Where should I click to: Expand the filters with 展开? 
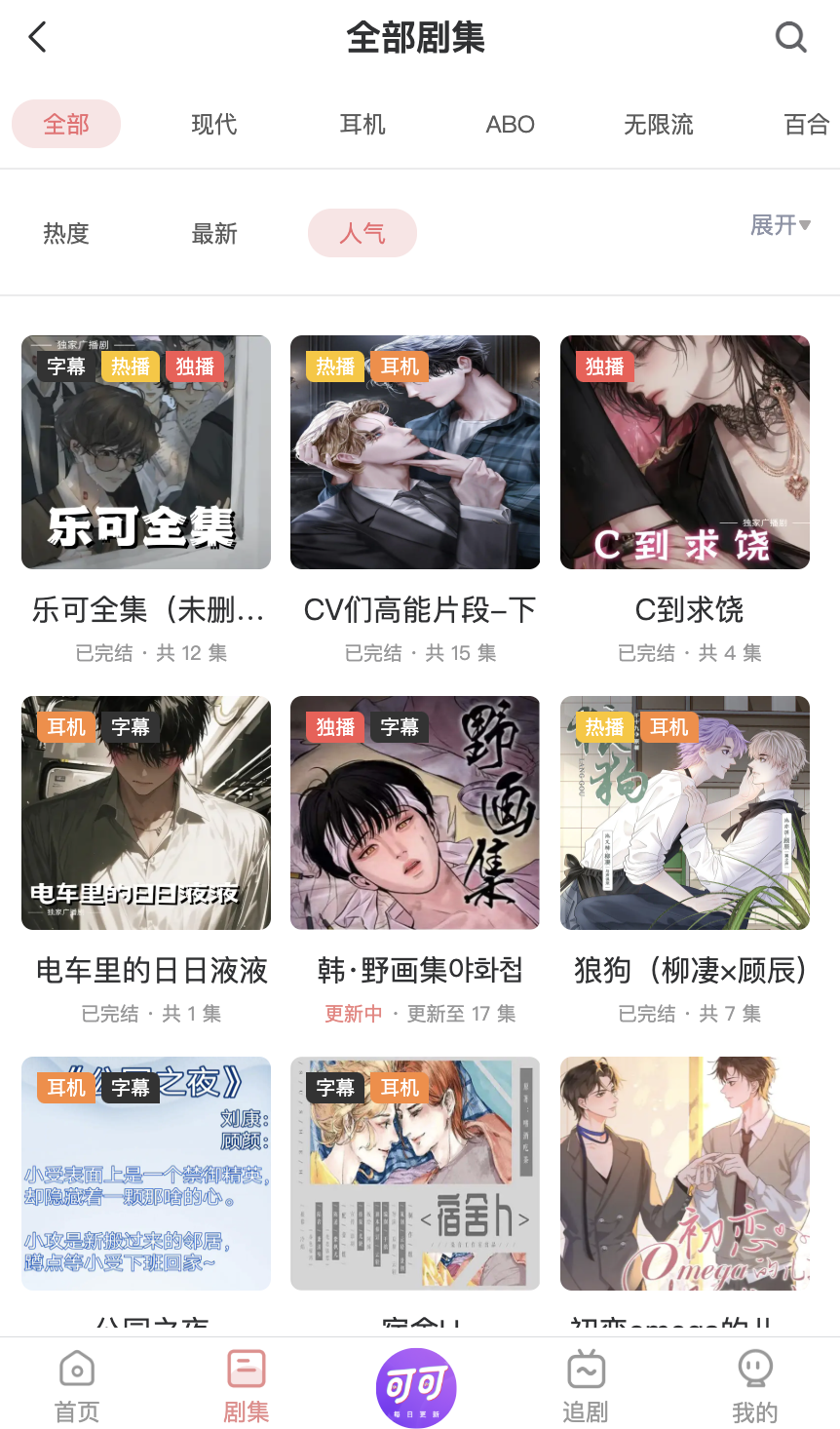(780, 225)
